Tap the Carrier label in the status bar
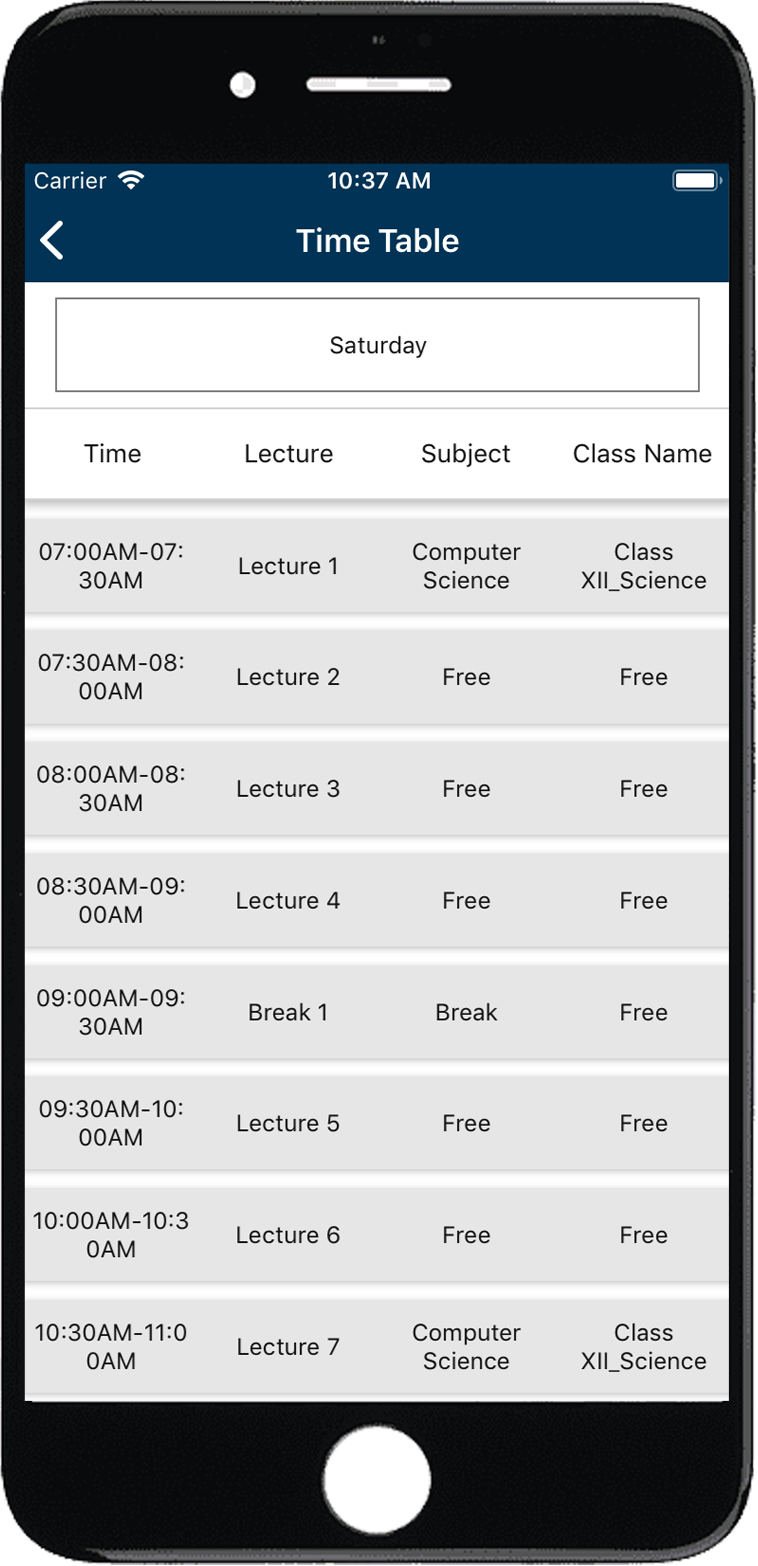The width and height of the screenshot is (758, 1566). (70, 181)
